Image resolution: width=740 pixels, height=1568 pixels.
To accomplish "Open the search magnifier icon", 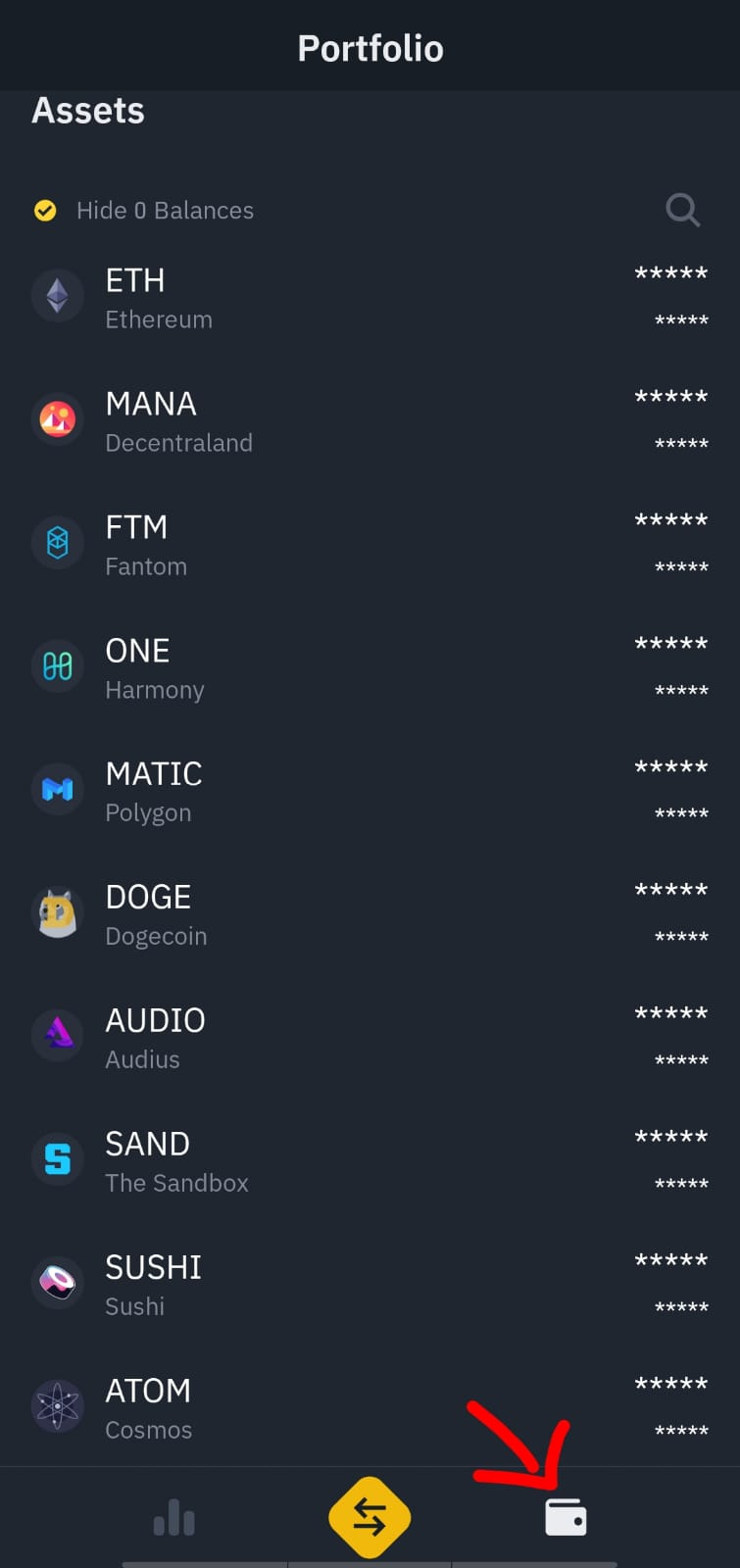I will [682, 210].
